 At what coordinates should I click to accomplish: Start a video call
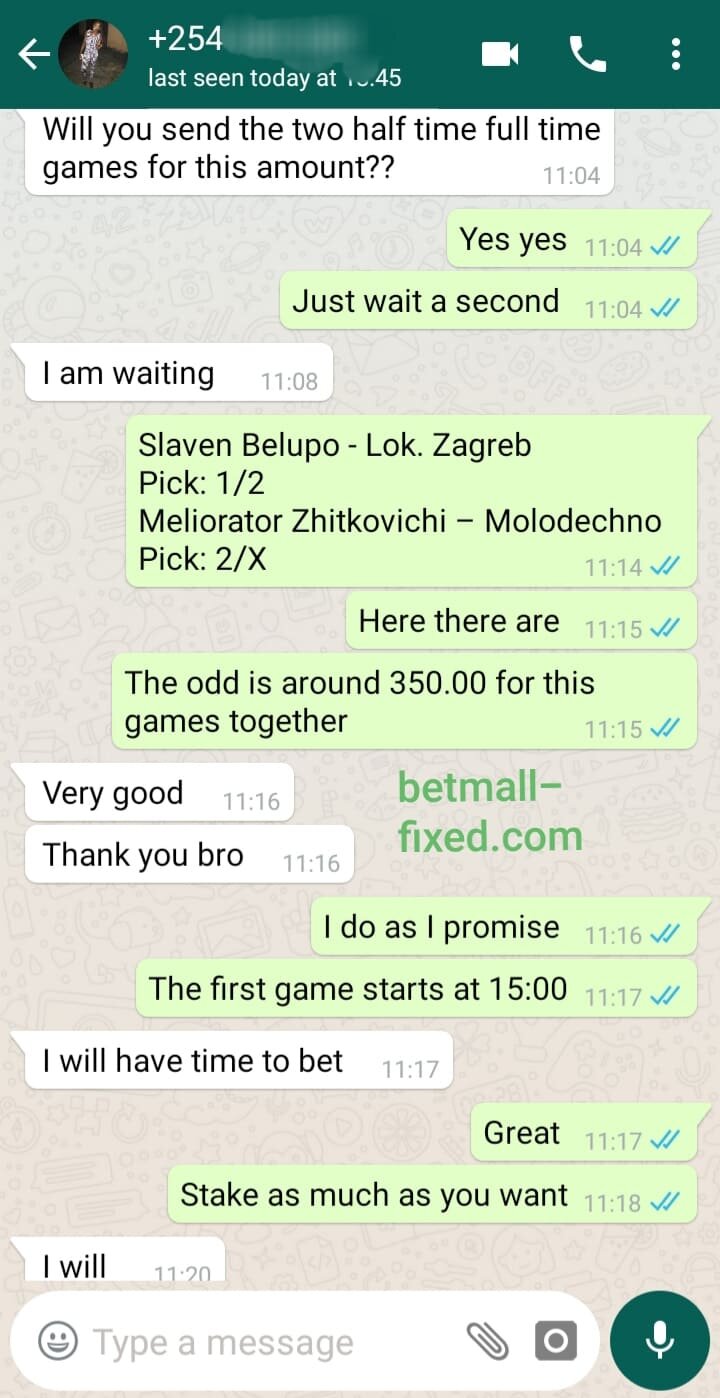[x=500, y=54]
